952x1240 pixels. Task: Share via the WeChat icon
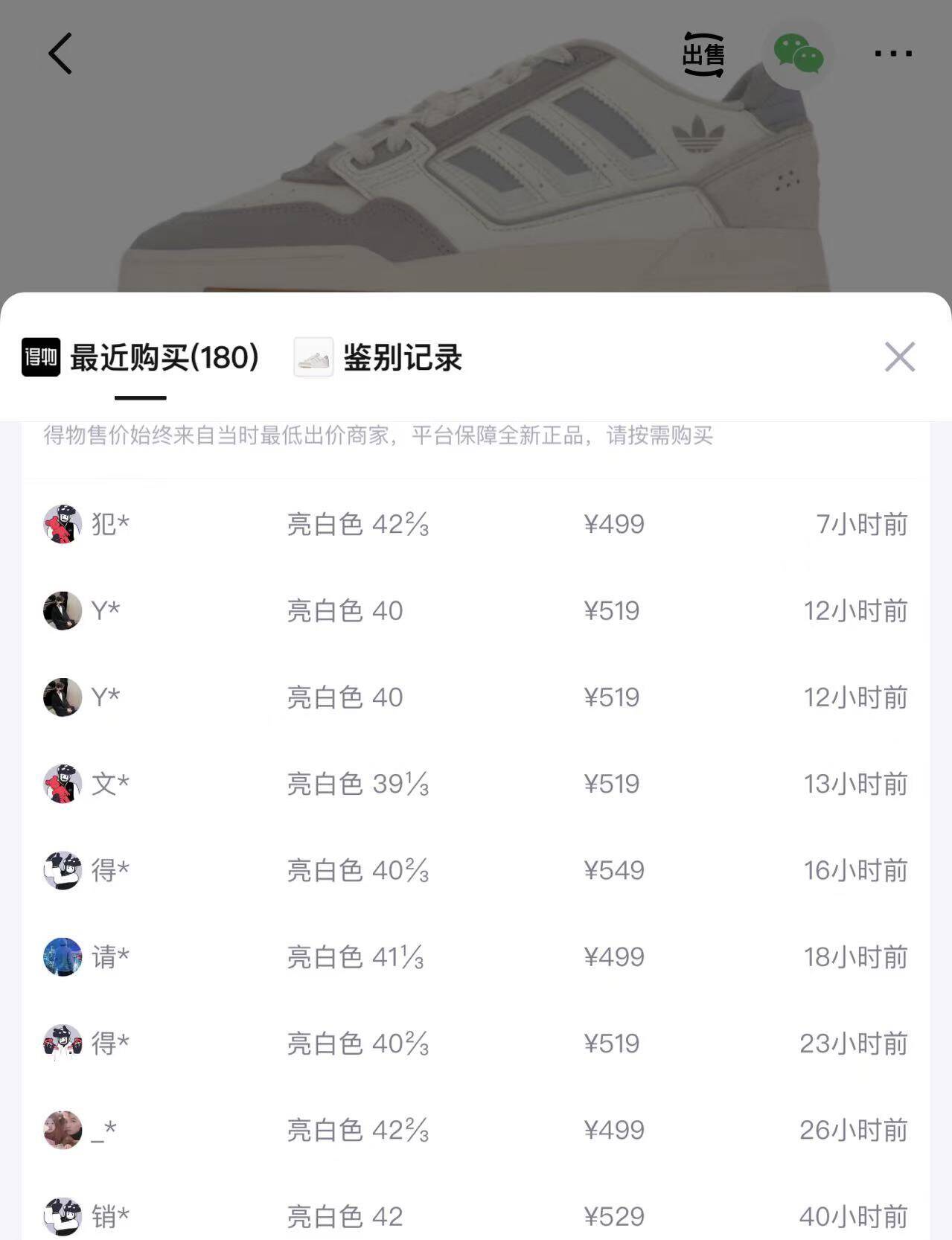pos(798,54)
